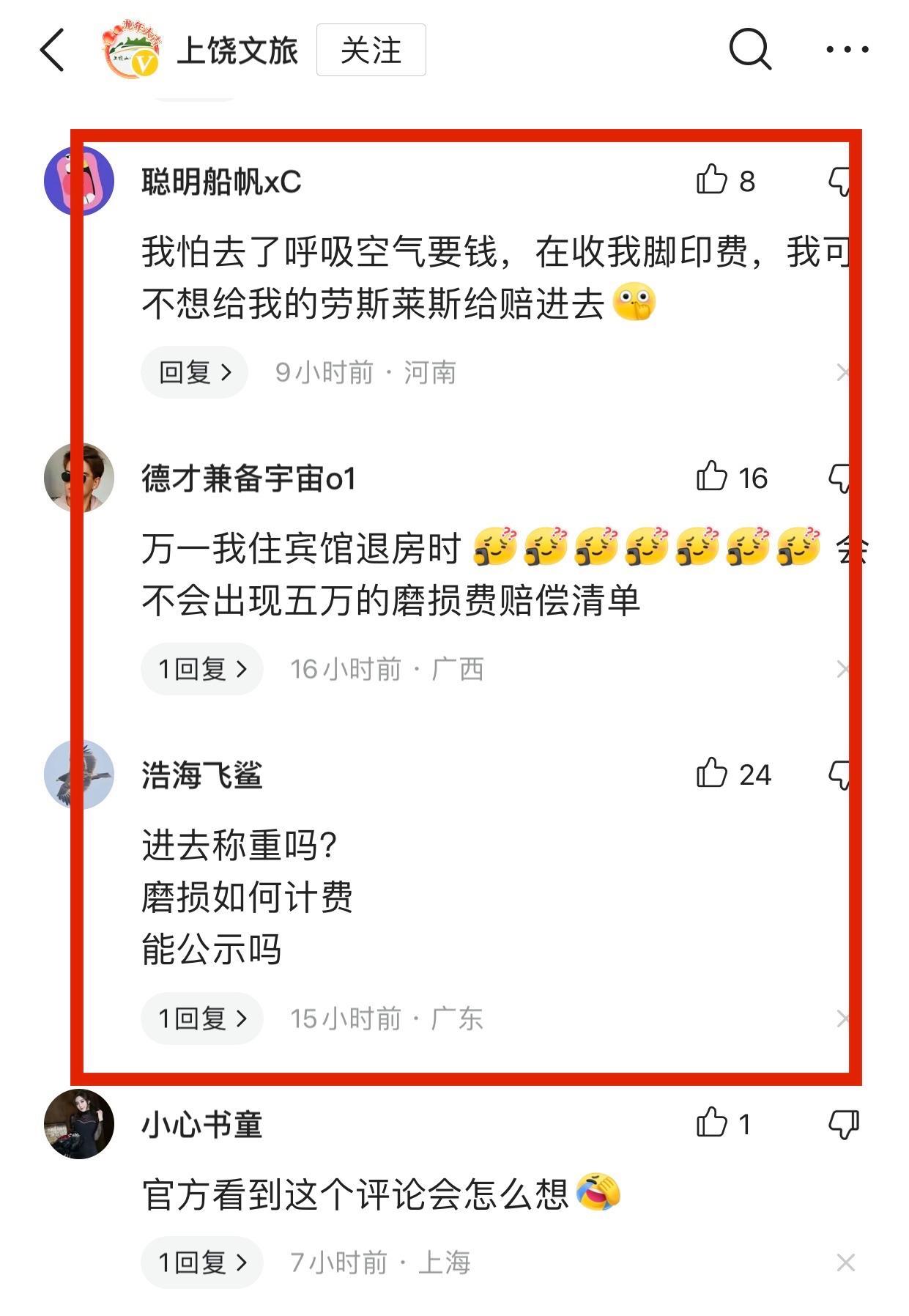Open 浩海飞鲨's avatar

(79, 775)
